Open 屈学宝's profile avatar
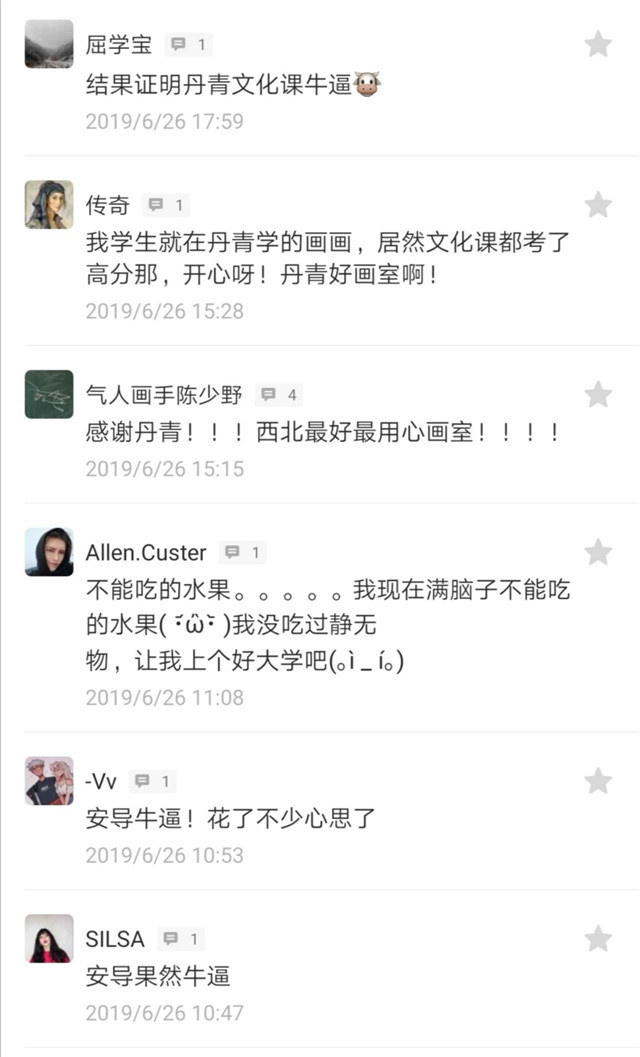Screen dimensions: 640x1057 tap(49, 44)
